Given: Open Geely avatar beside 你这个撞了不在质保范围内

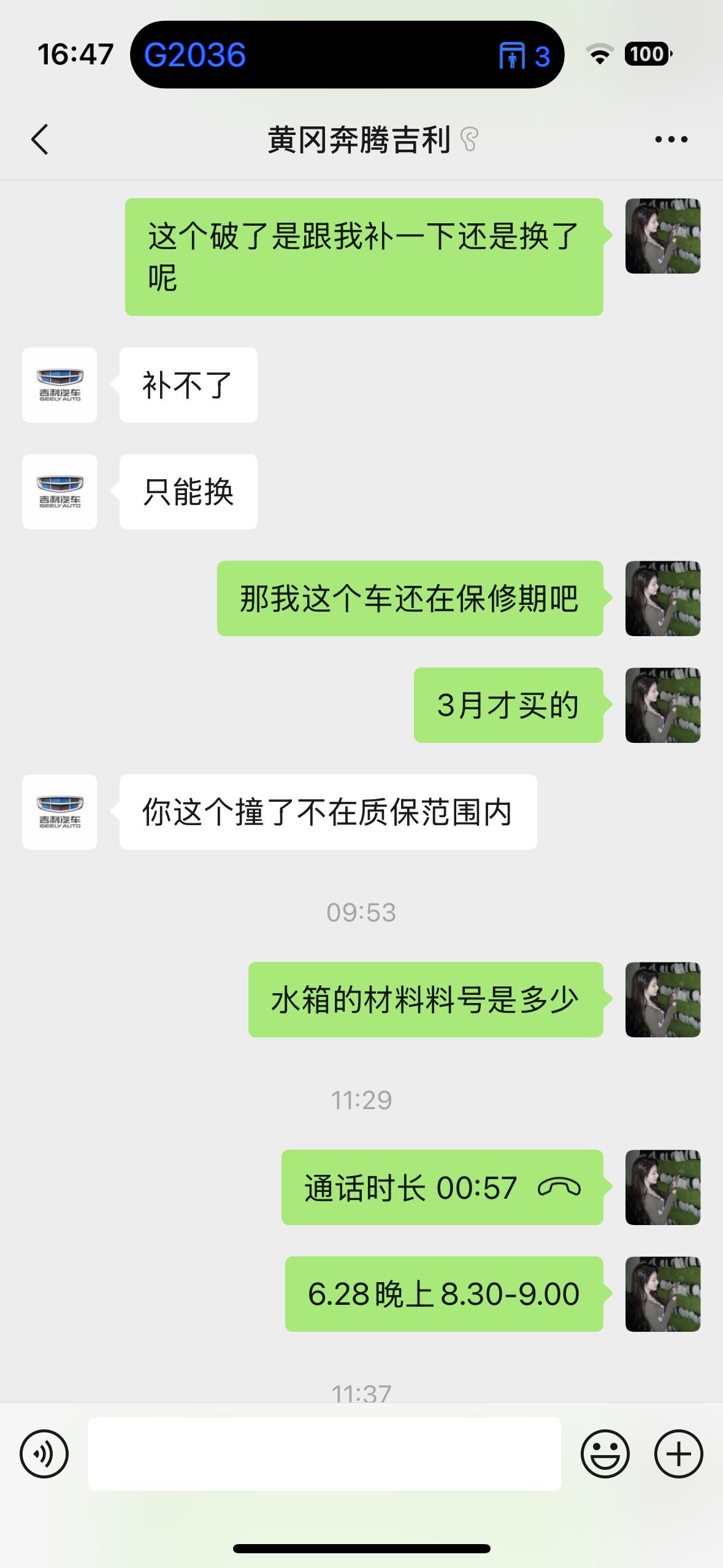Looking at the screenshot, I should 59,812.
